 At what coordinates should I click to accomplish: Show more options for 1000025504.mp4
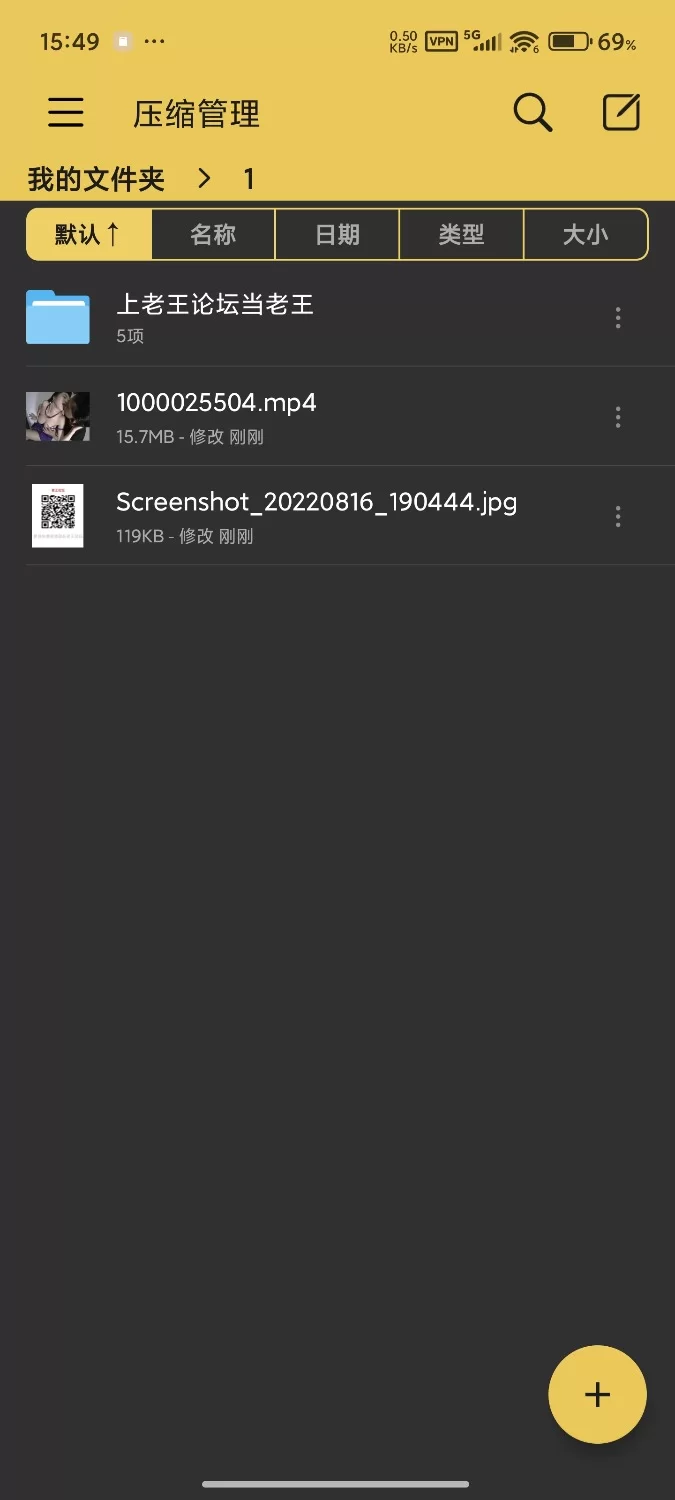click(618, 417)
